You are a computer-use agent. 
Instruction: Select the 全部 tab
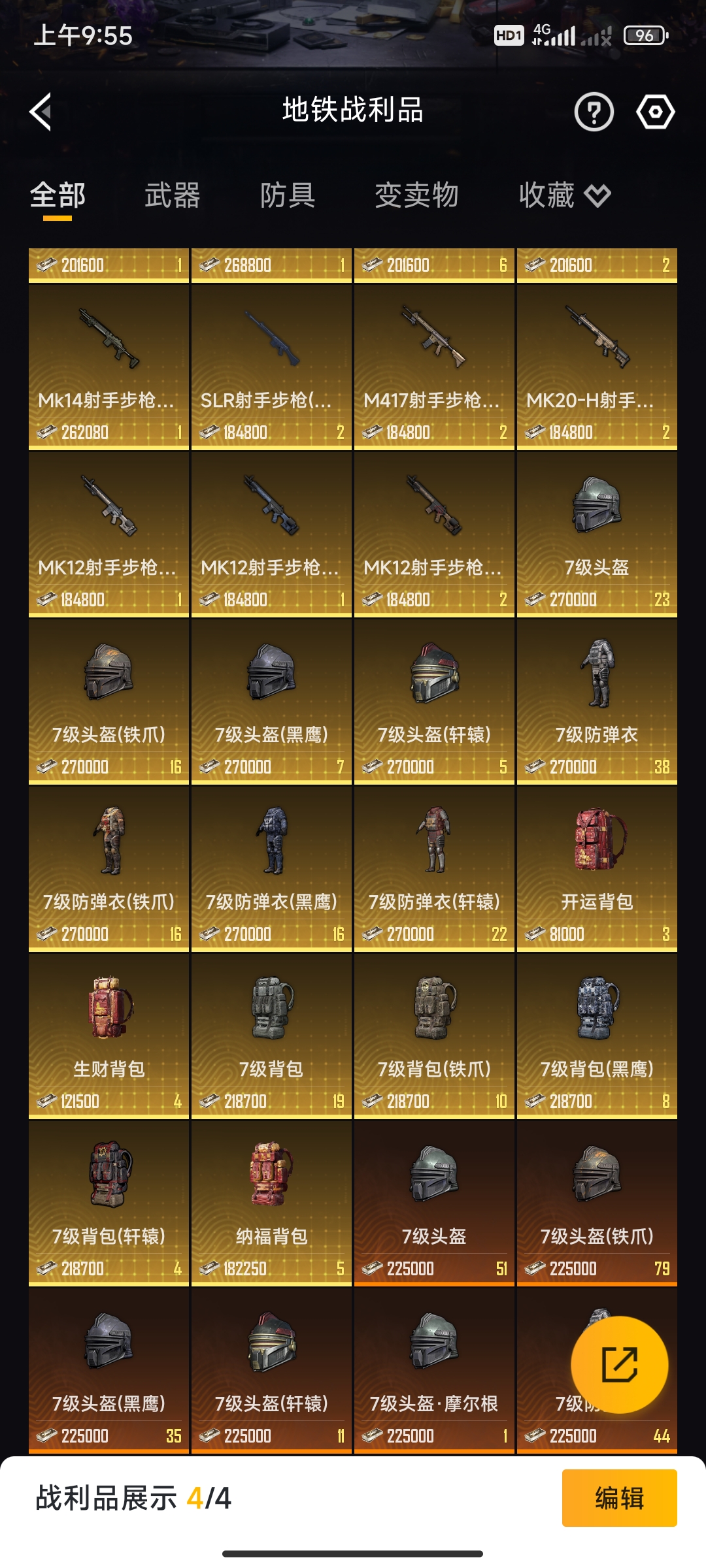pyautogui.click(x=58, y=194)
